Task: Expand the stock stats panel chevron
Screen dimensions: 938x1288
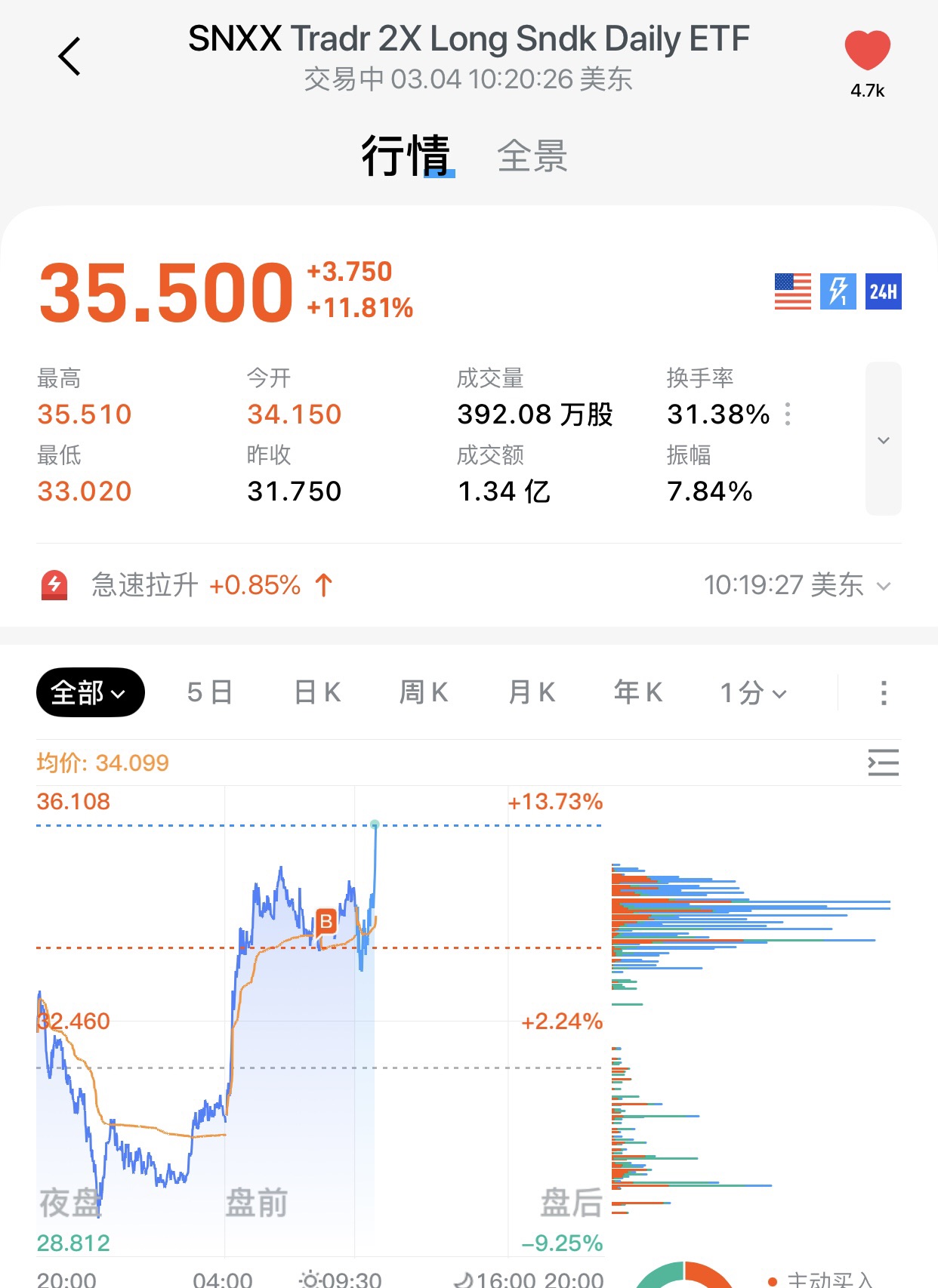Action: click(883, 439)
